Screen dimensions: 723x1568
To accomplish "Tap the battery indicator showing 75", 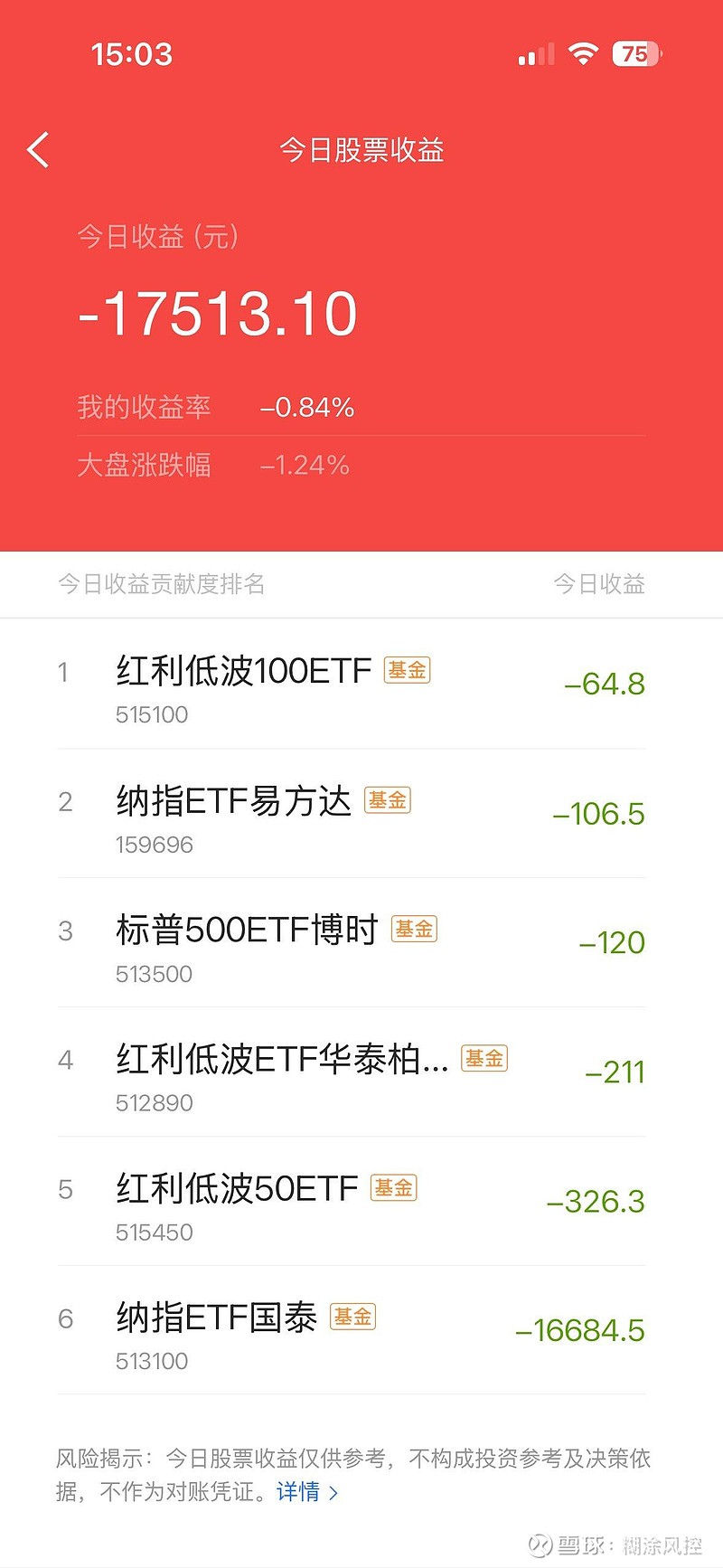I will [x=635, y=54].
